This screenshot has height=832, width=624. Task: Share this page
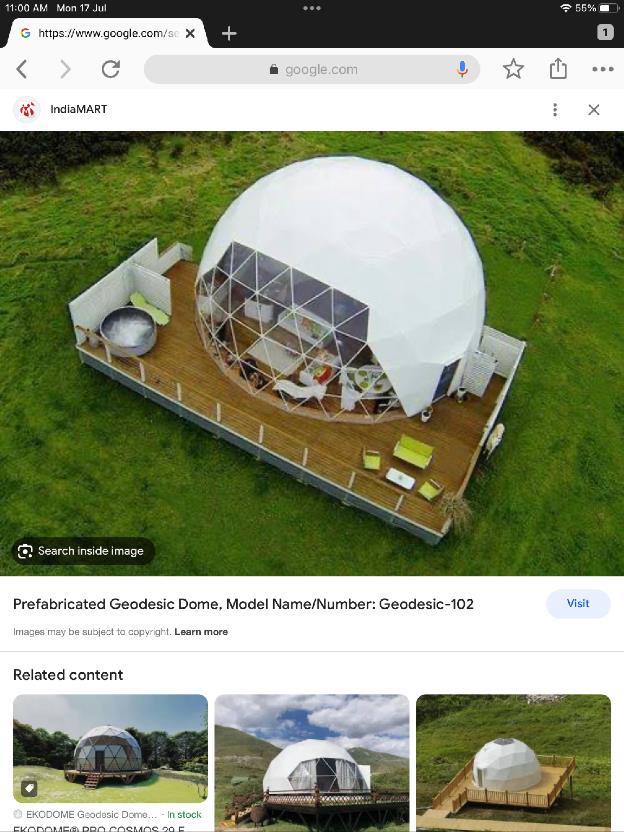coord(558,69)
